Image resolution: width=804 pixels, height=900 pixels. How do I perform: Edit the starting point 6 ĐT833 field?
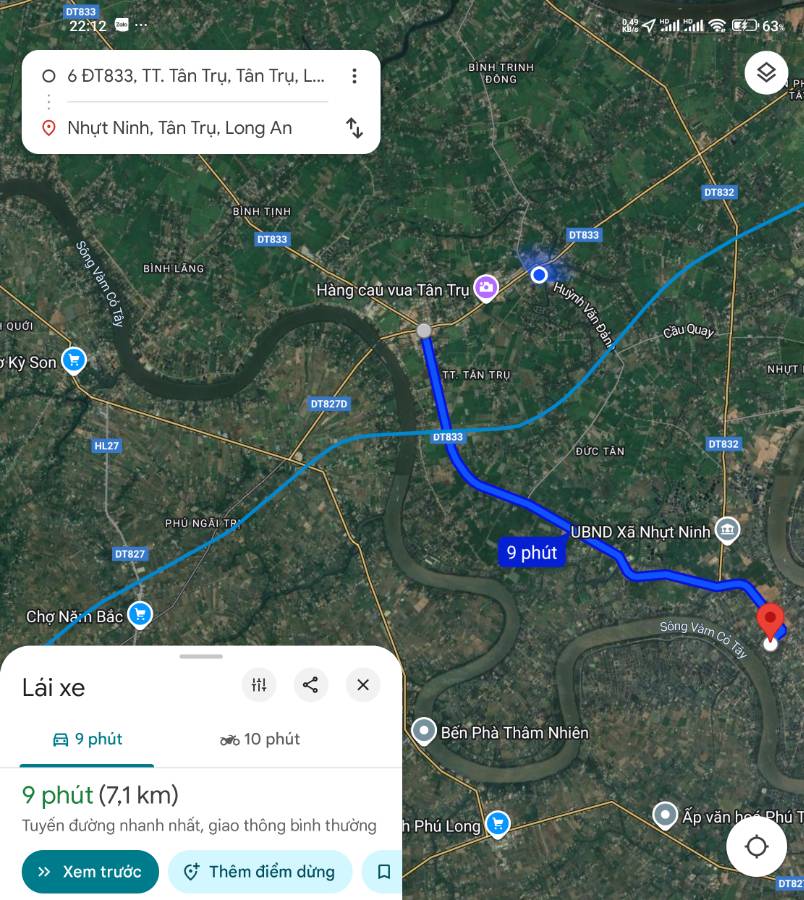point(195,76)
